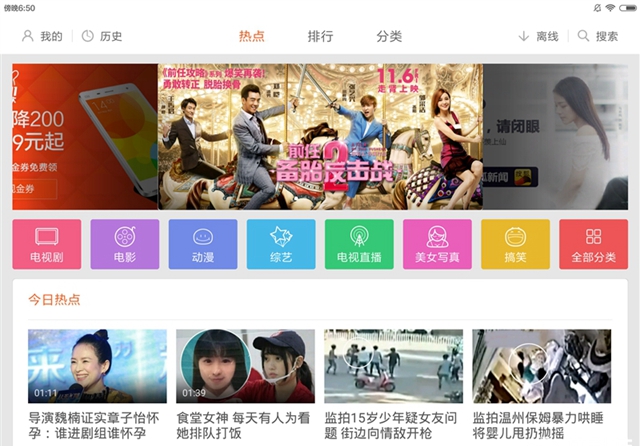Open the 电视剧 category
This screenshot has height=446, width=640.
(47, 244)
